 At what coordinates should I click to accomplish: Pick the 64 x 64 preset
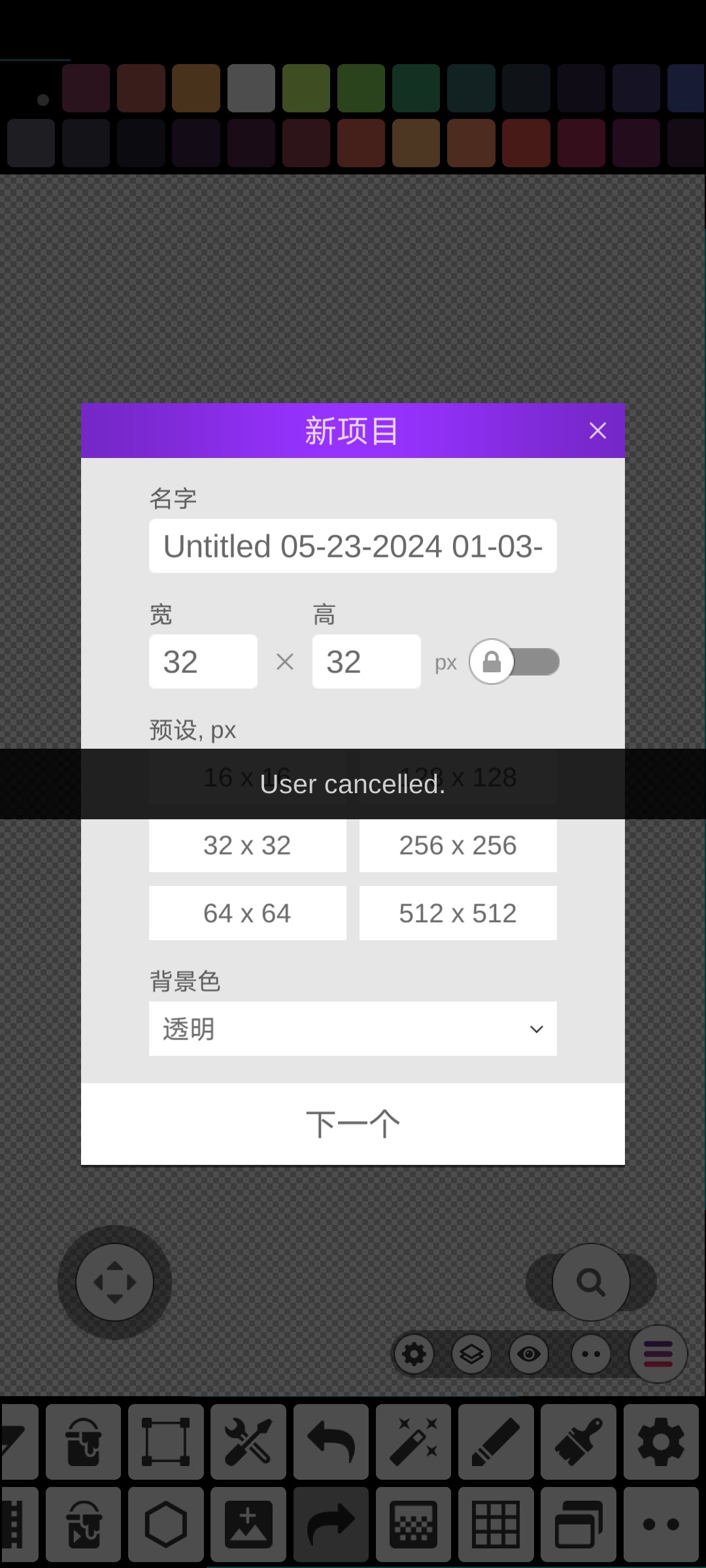[x=248, y=913]
